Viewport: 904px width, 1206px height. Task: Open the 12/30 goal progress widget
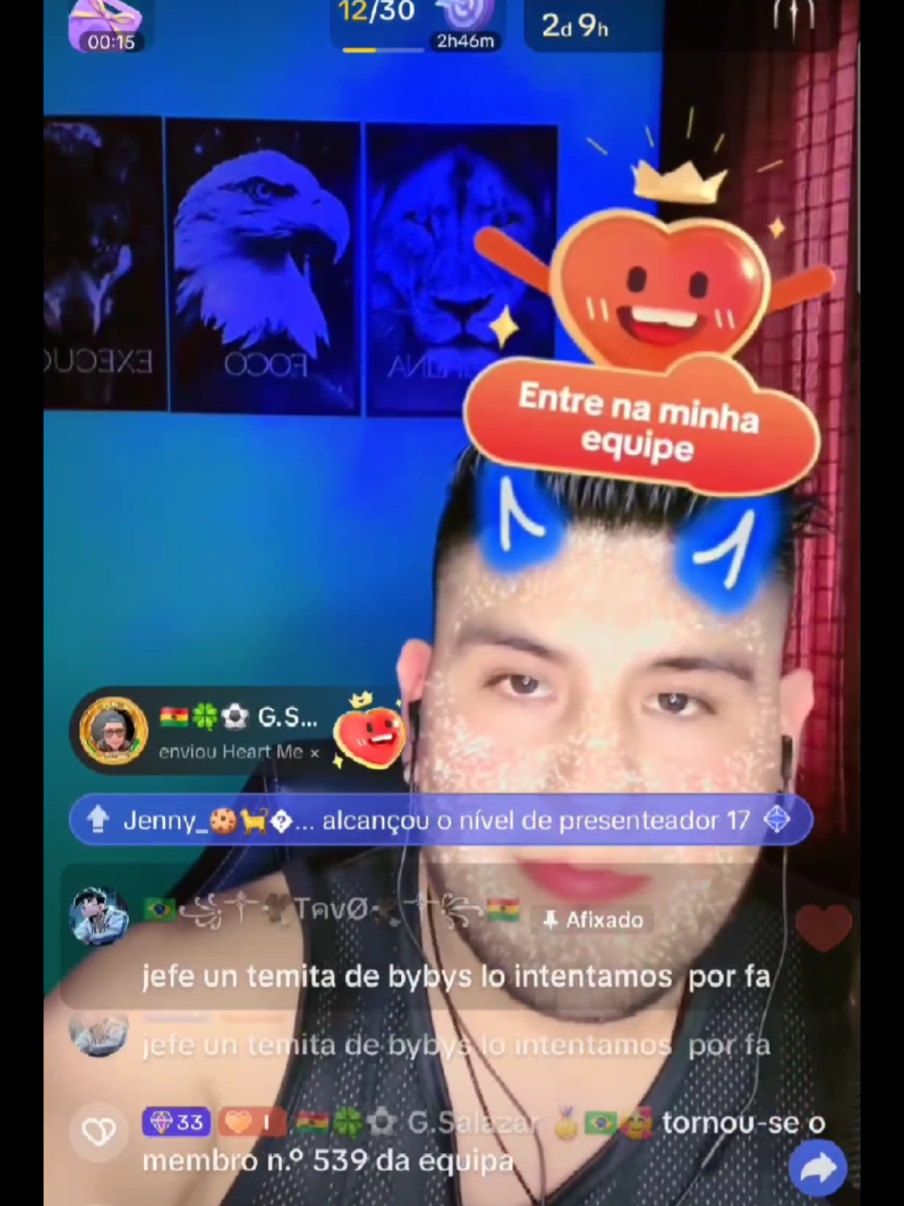(414, 24)
